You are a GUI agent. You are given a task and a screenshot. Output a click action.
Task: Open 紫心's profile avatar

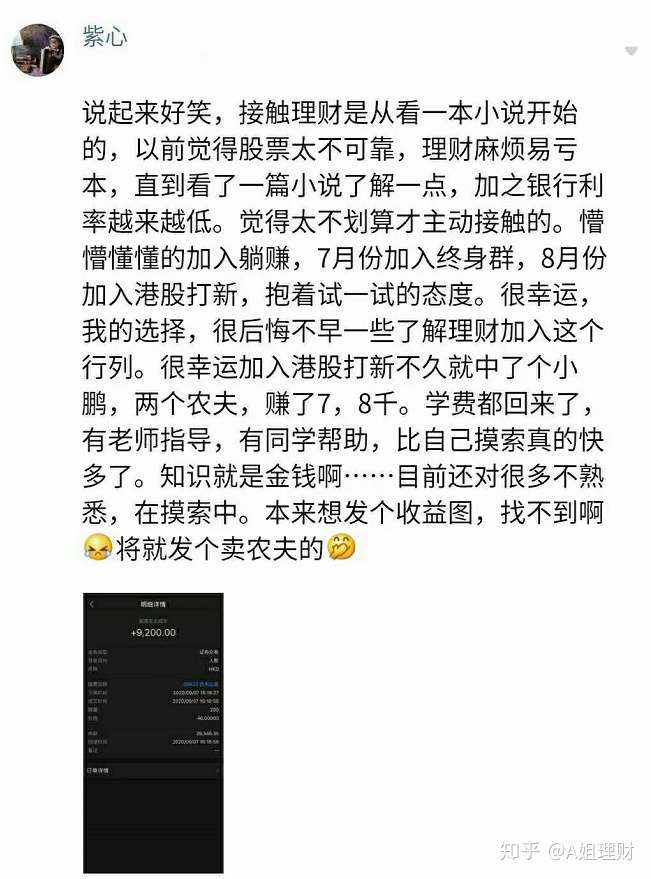point(38,49)
